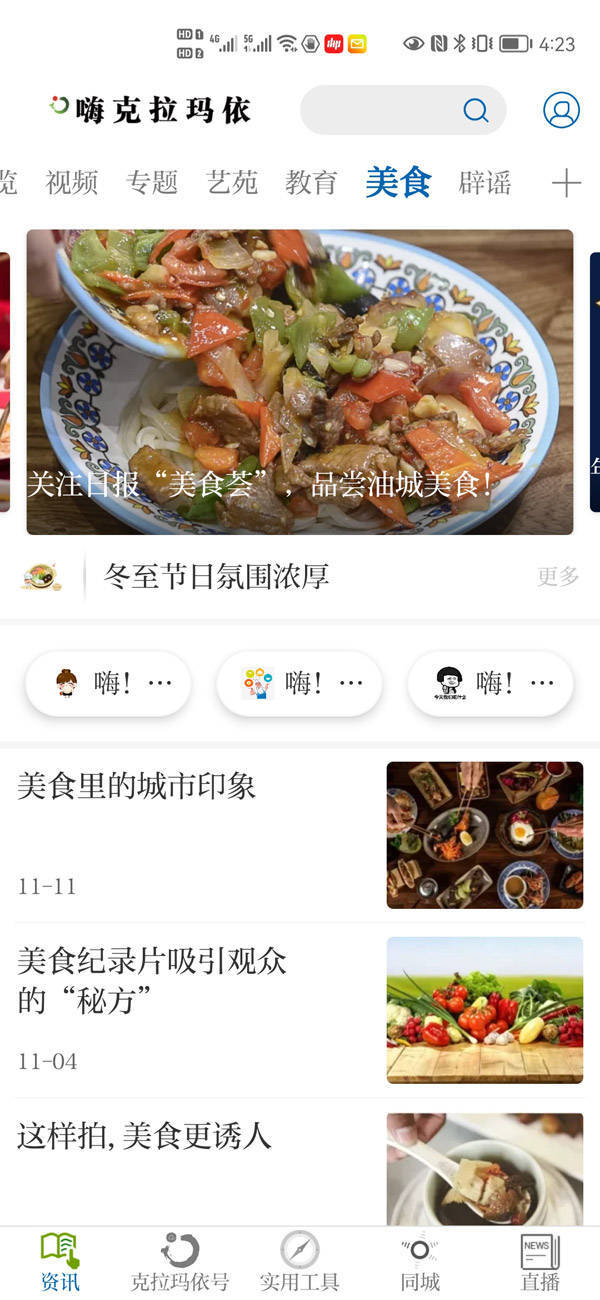Read 美食纪录片吸引观众的“秘方” article
600x1300 pixels.
152,980
